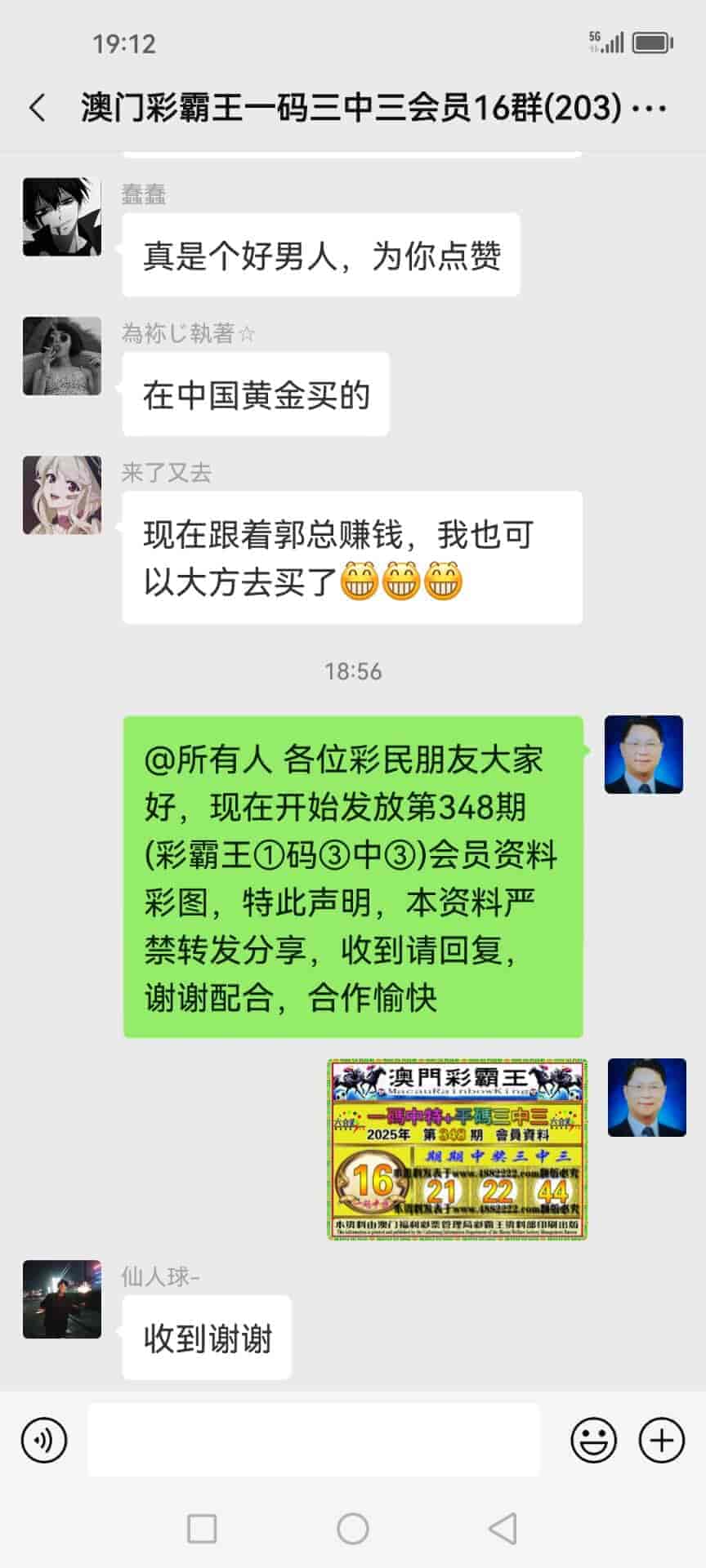Viewport: 706px width, 1568px height.
Task: Switch to voice message input
Action: coord(44,1440)
